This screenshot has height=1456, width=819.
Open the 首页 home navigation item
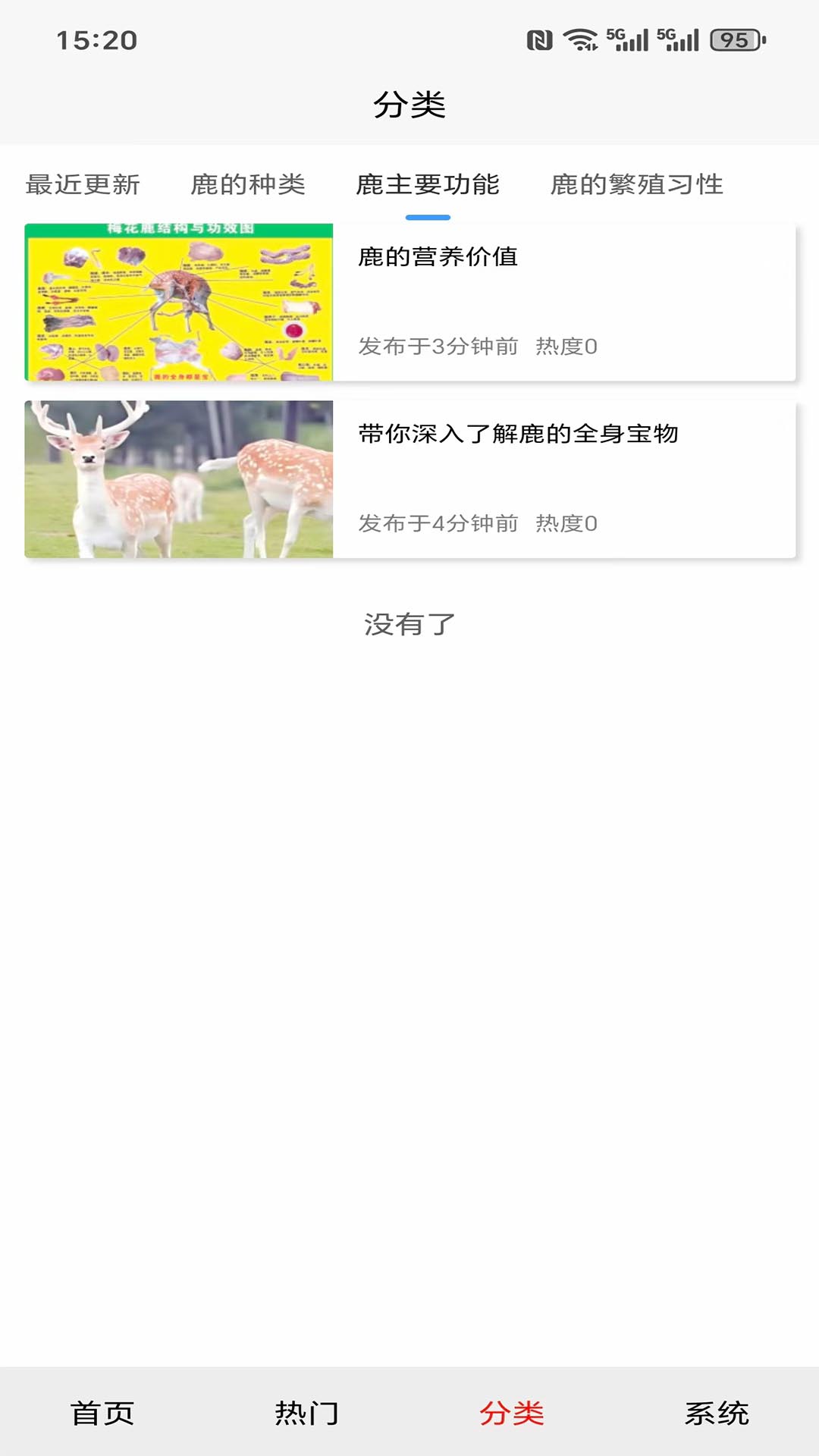(102, 1412)
